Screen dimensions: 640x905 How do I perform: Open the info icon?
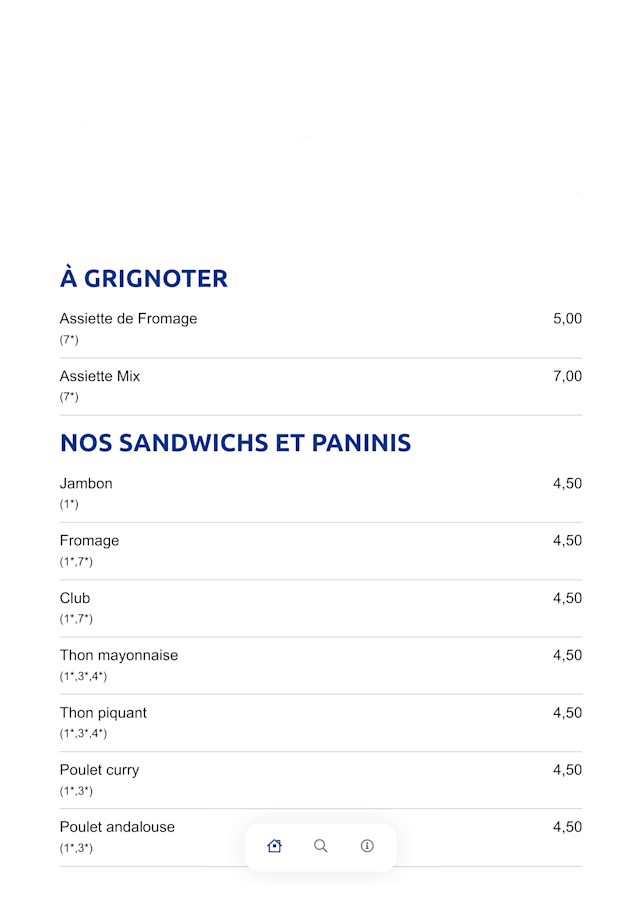[x=367, y=846]
